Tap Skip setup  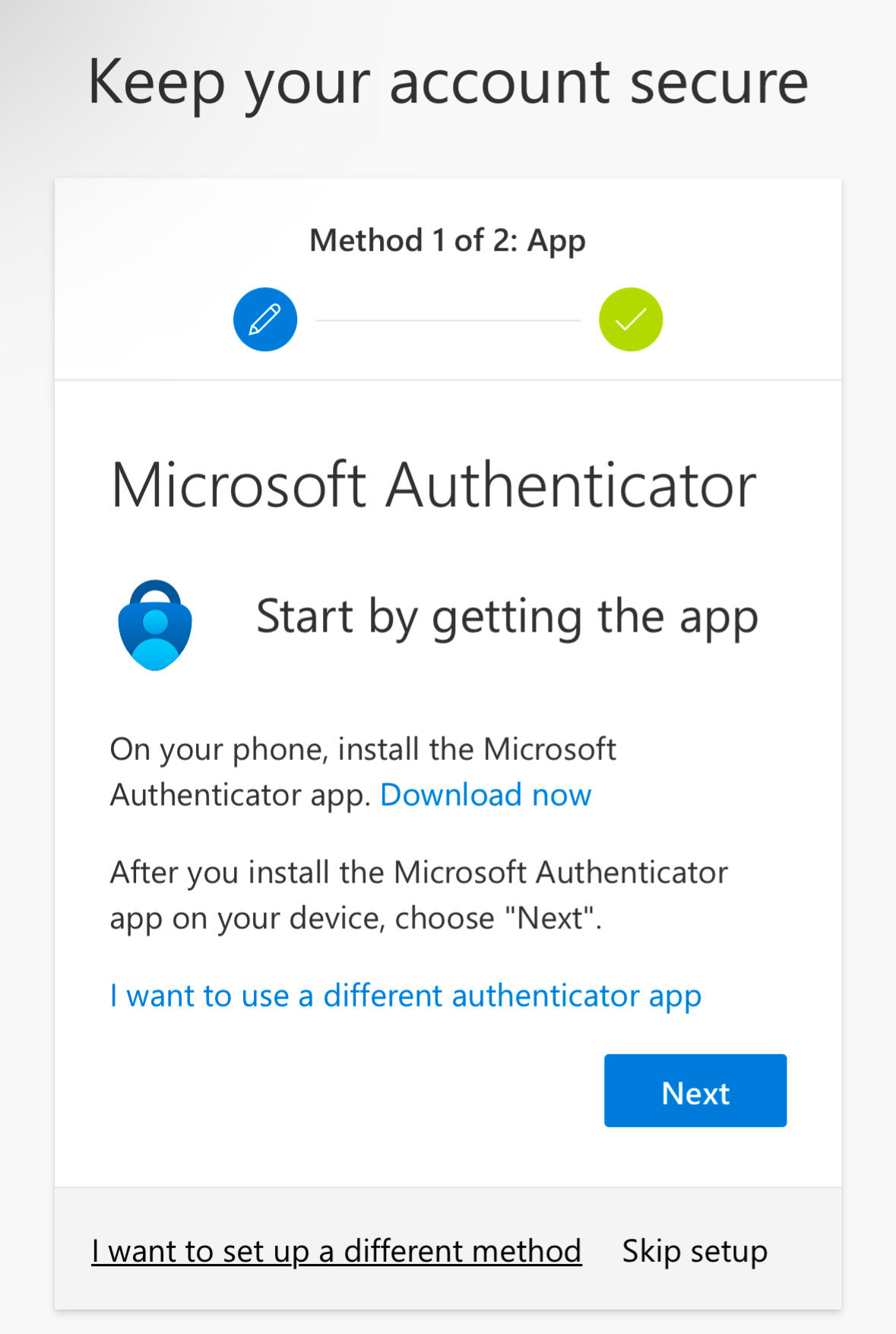[694, 1251]
